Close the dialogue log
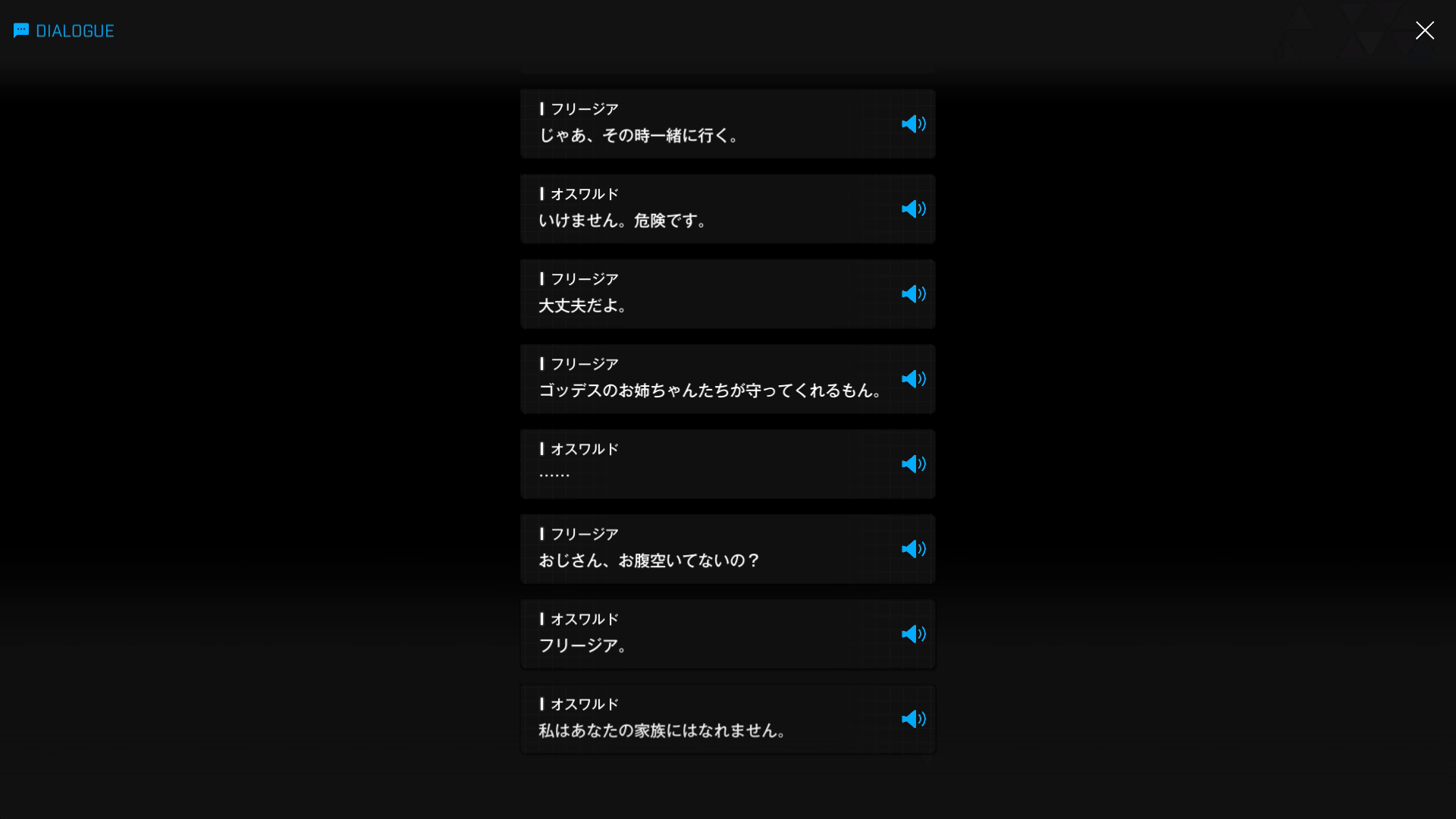The image size is (1456, 819). pyautogui.click(x=1424, y=30)
